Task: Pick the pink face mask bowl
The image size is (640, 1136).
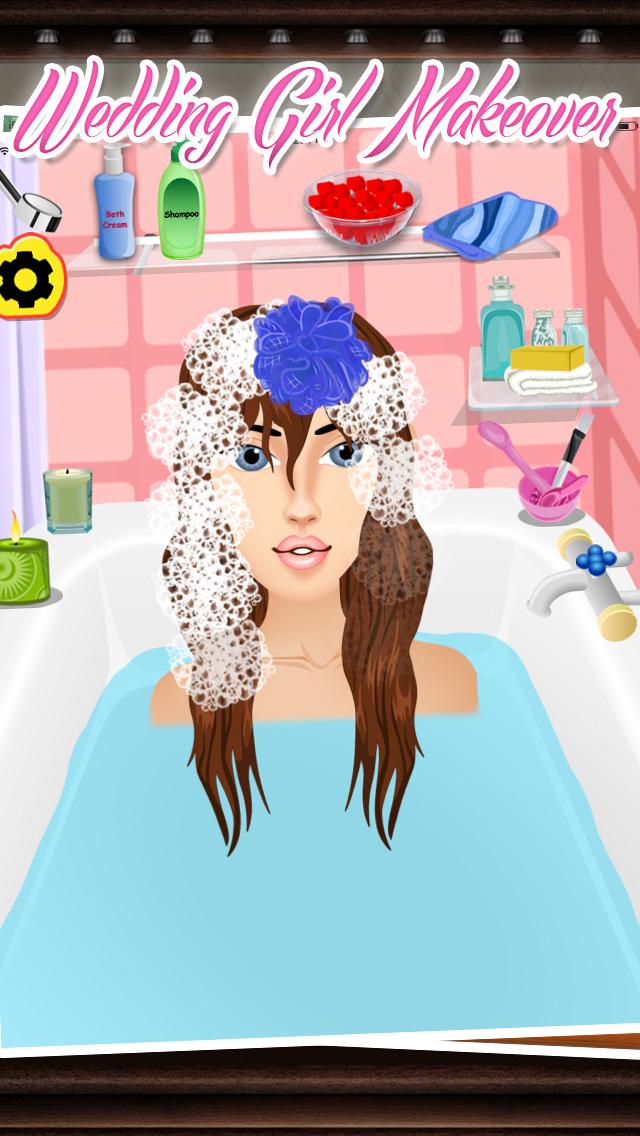Action: click(x=550, y=490)
